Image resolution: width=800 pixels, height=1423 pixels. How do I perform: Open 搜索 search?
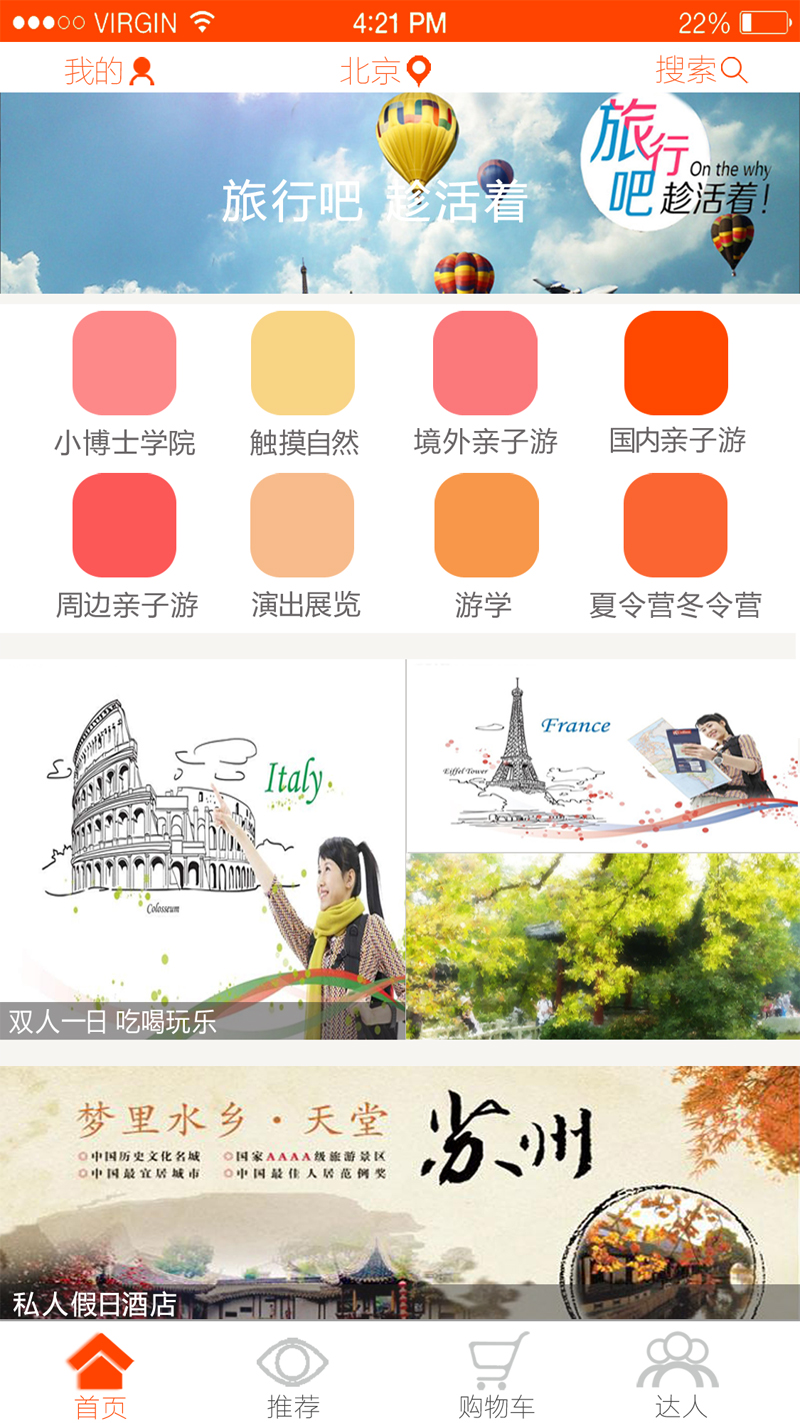[x=701, y=70]
